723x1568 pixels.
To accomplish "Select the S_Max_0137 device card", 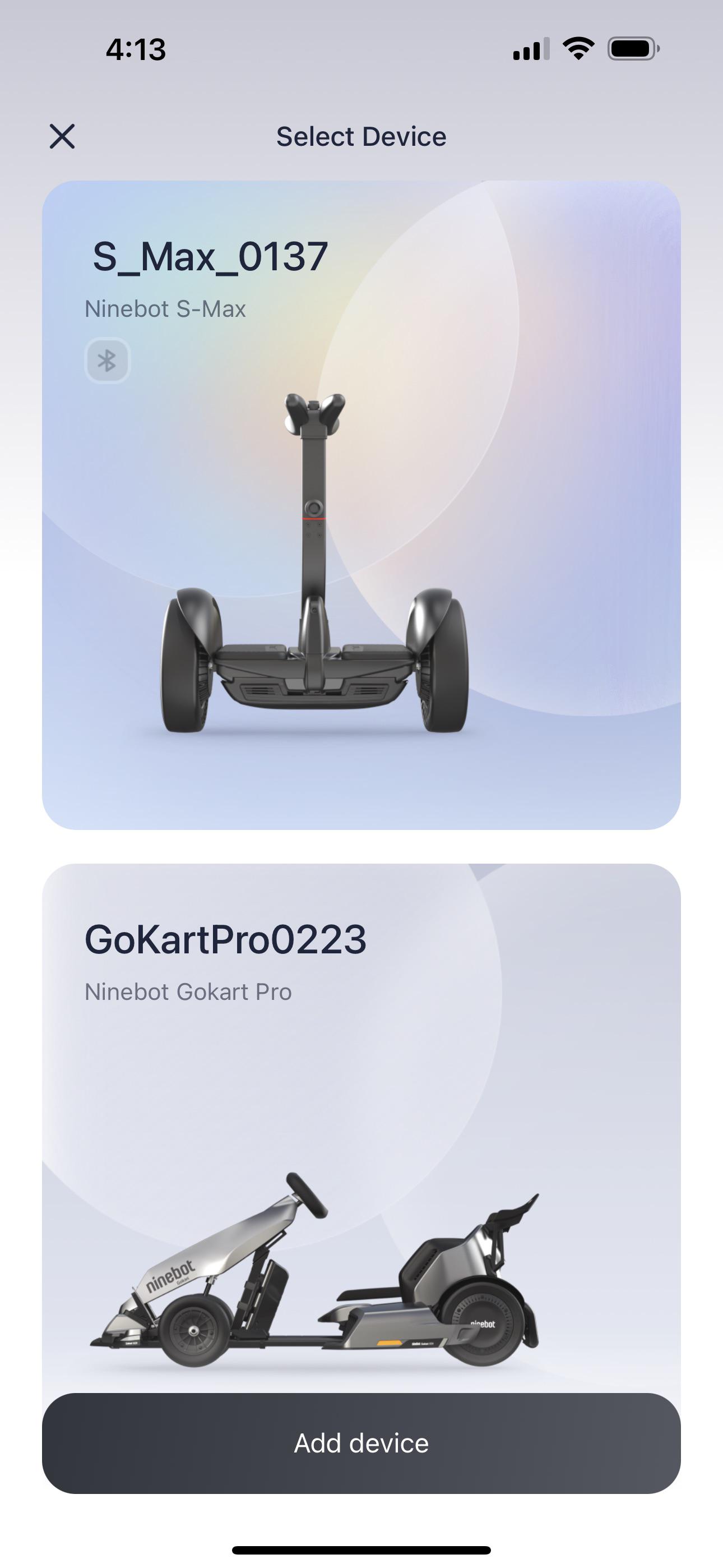I will point(361,505).
